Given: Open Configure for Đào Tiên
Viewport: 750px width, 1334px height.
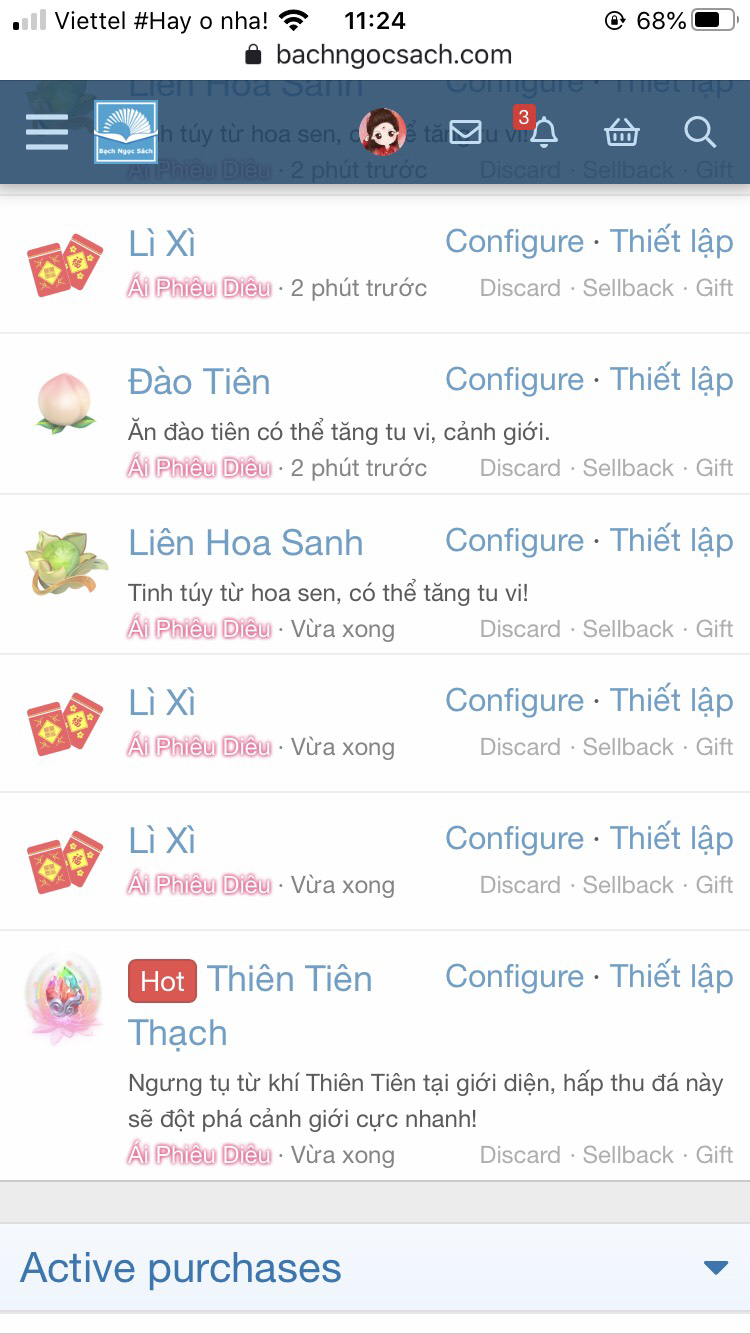Looking at the screenshot, I should [514, 380].
